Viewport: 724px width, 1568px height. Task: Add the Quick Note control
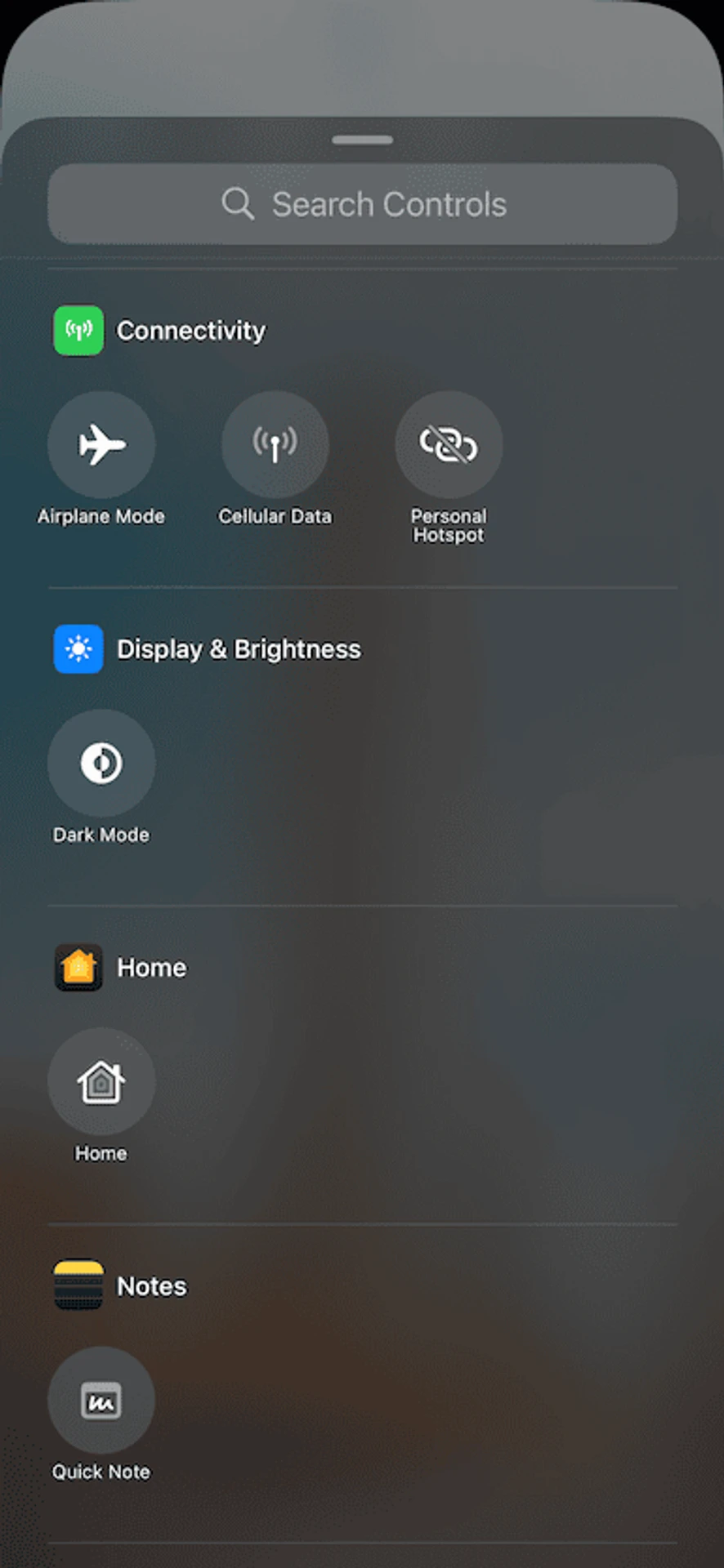(101, 1401)
